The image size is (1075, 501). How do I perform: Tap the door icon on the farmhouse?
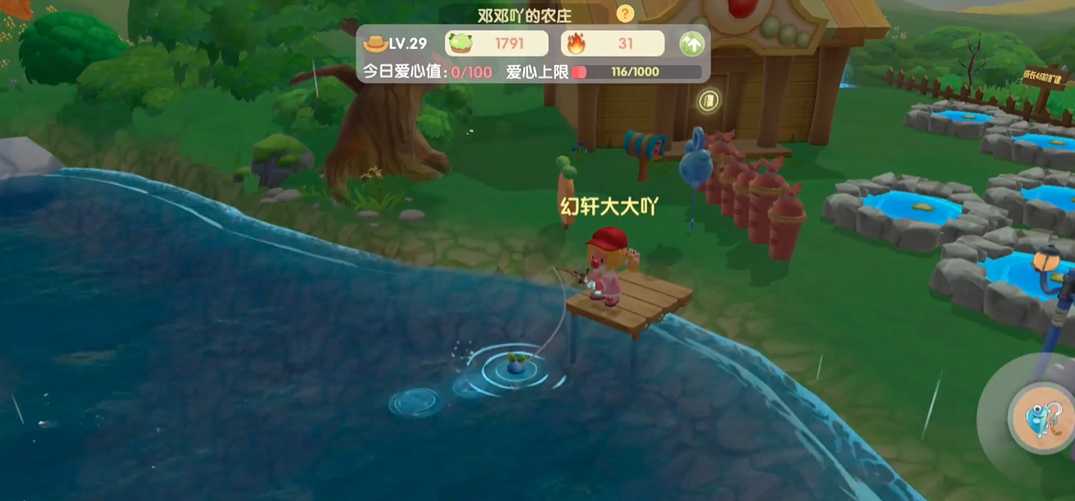pyautogui.click(x=708, y=100)
